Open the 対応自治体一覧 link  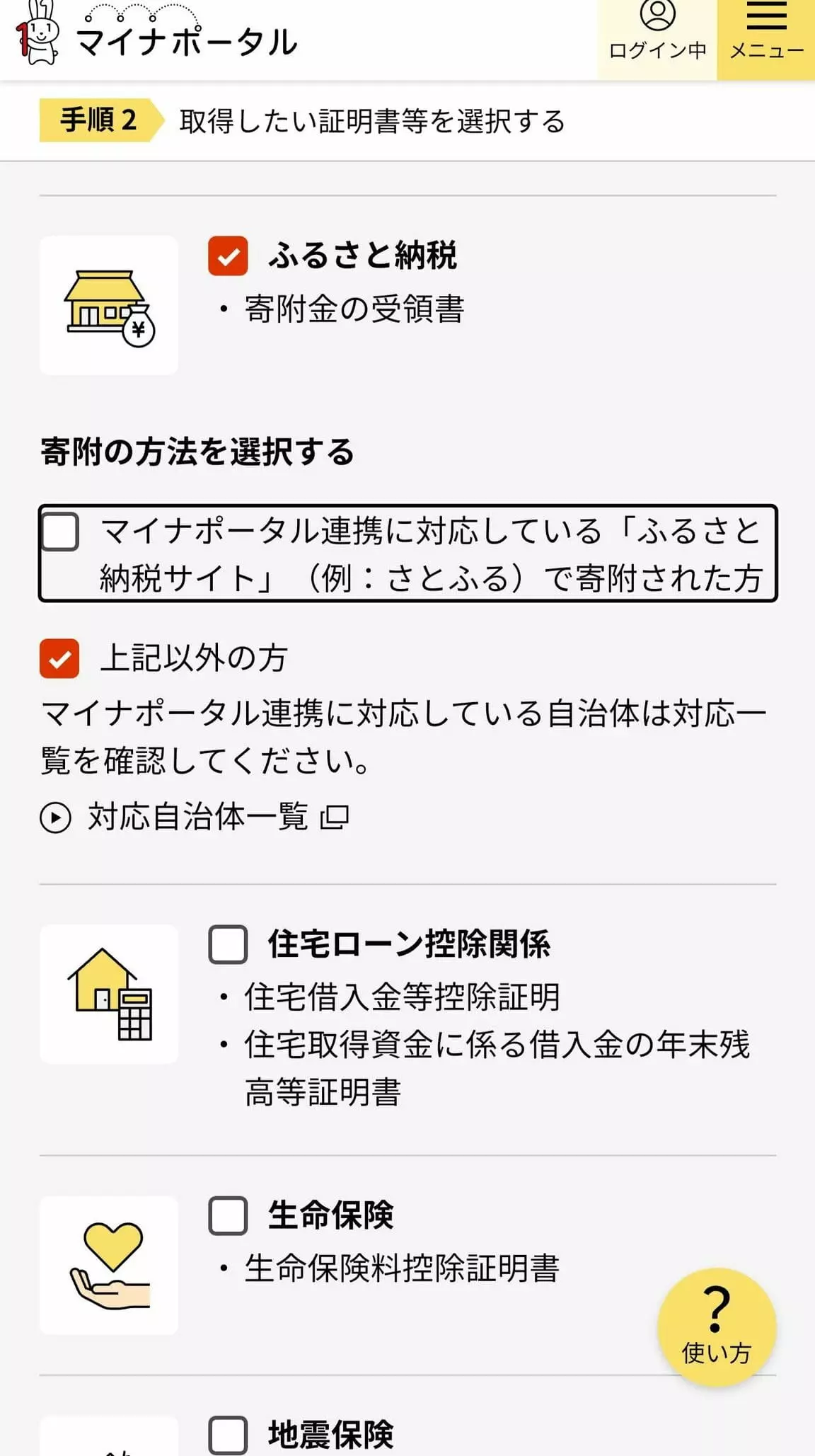point(195,817)
